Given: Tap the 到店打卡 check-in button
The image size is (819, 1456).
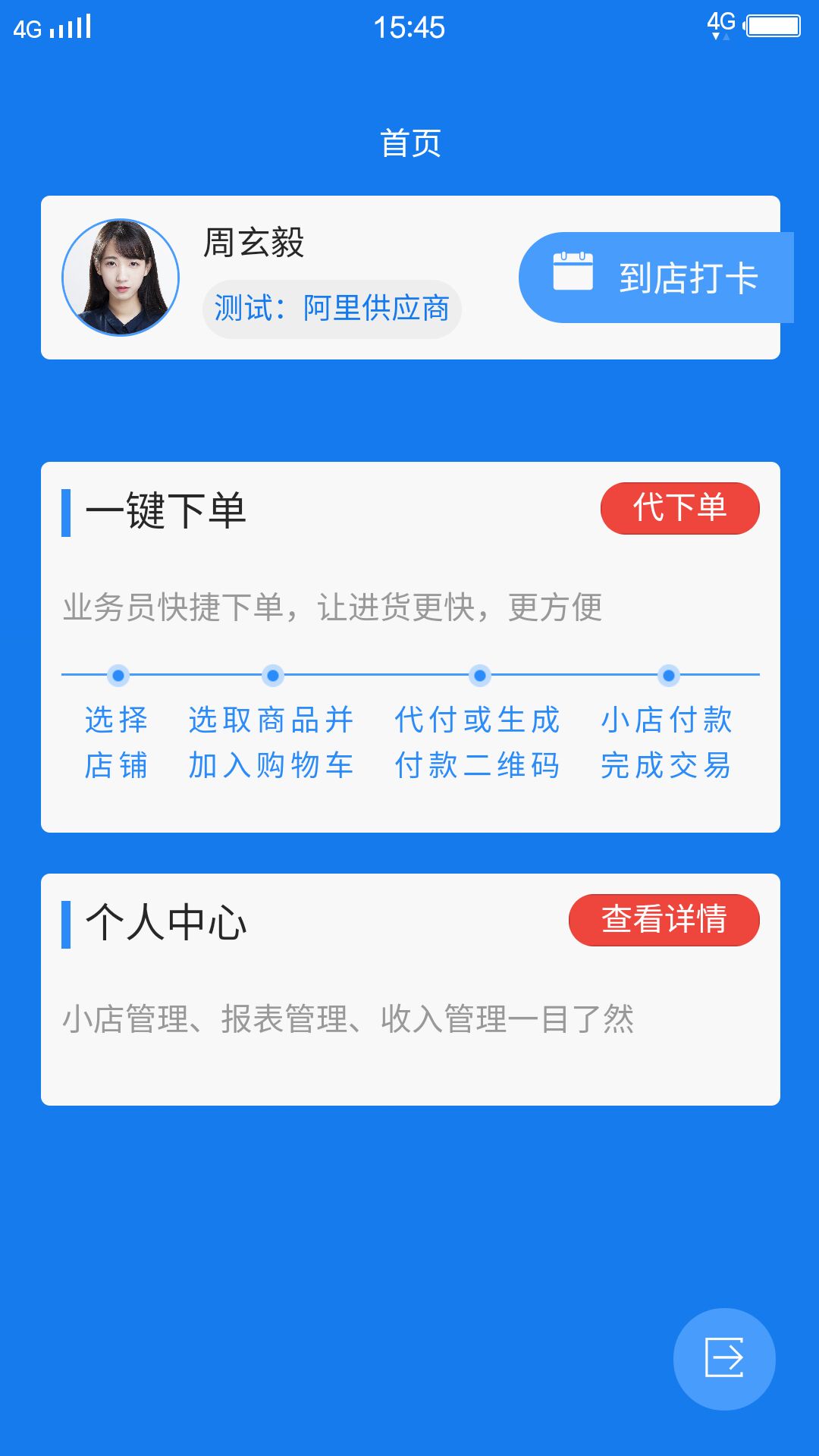Looking at the screenshot, I should click(x=655, y=278).
